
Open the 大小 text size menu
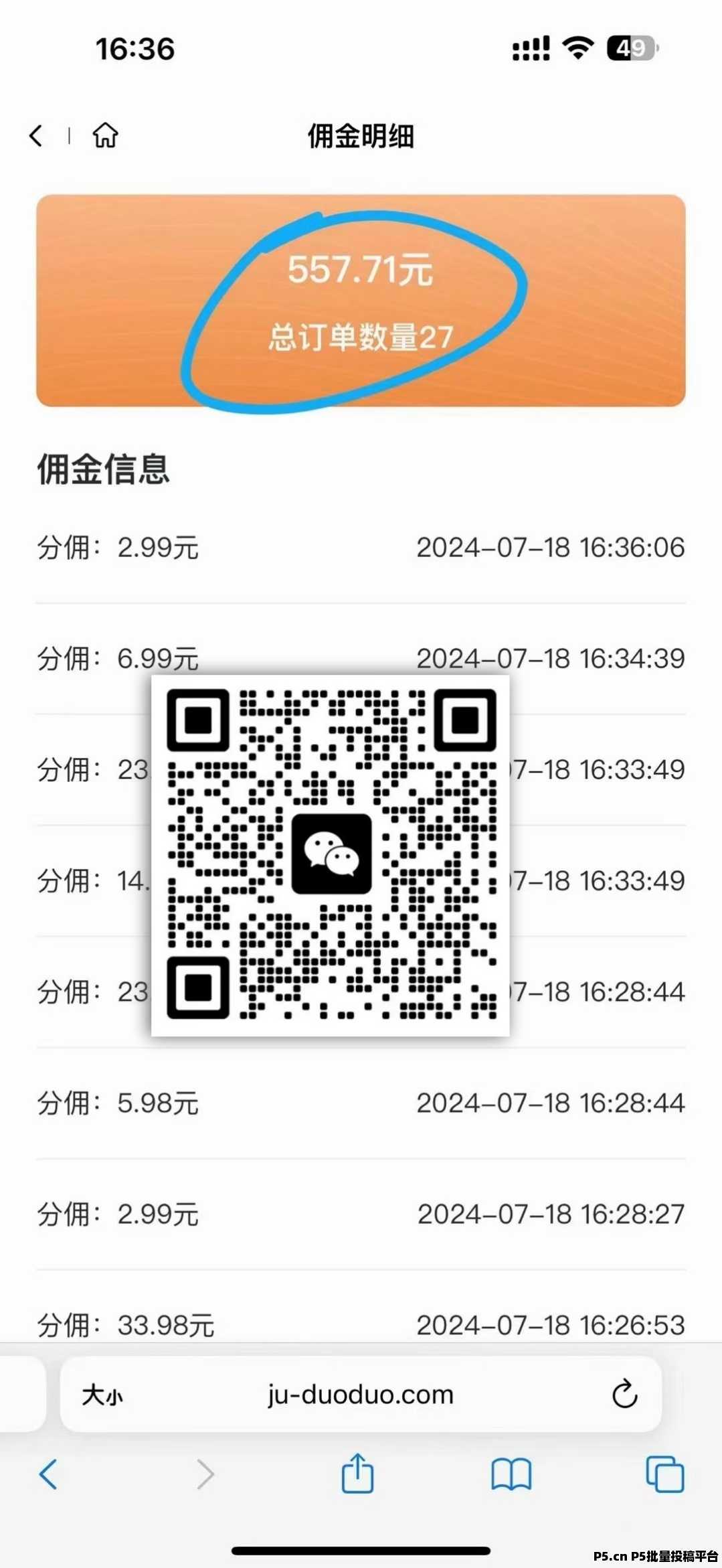point(102,1396)
